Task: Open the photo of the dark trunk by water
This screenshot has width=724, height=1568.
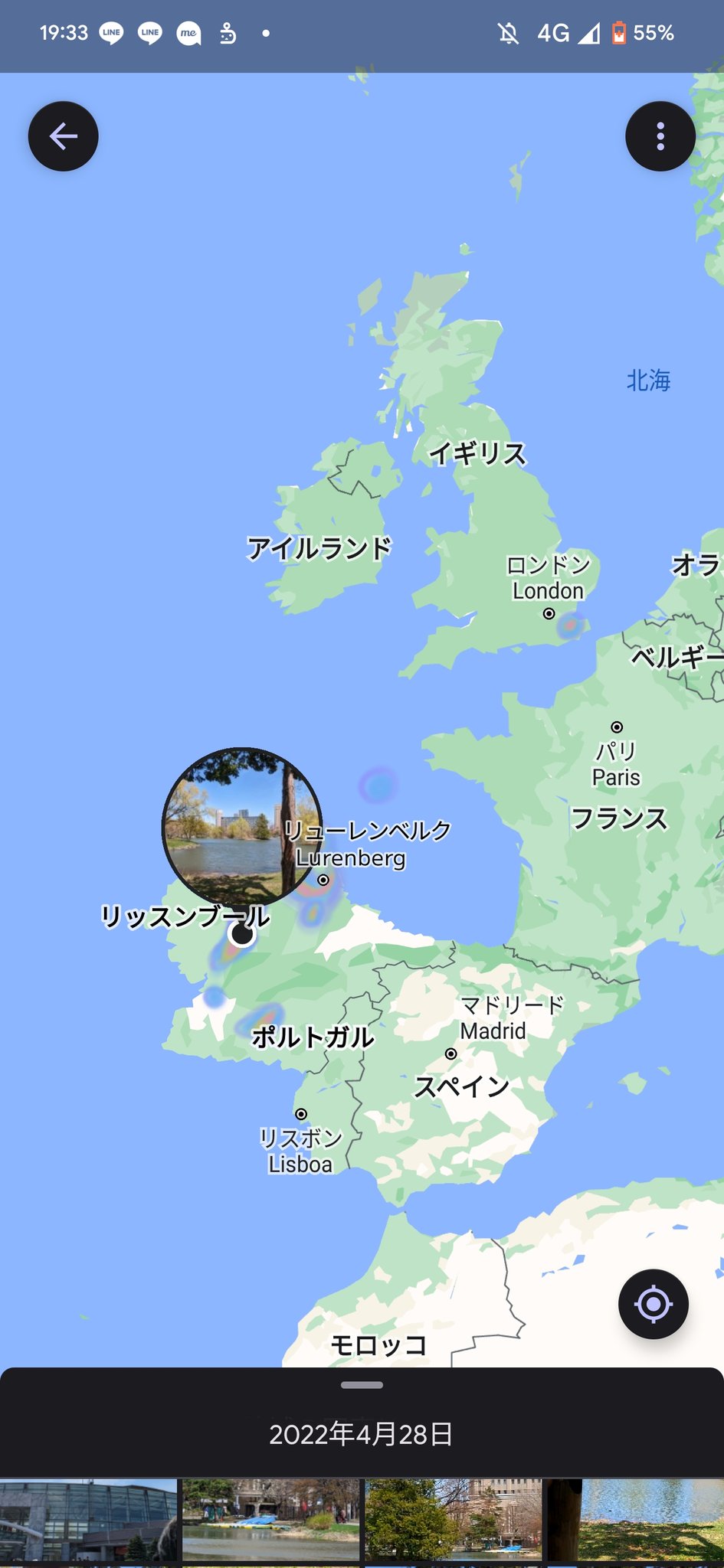Action: tap(634, 1522)
